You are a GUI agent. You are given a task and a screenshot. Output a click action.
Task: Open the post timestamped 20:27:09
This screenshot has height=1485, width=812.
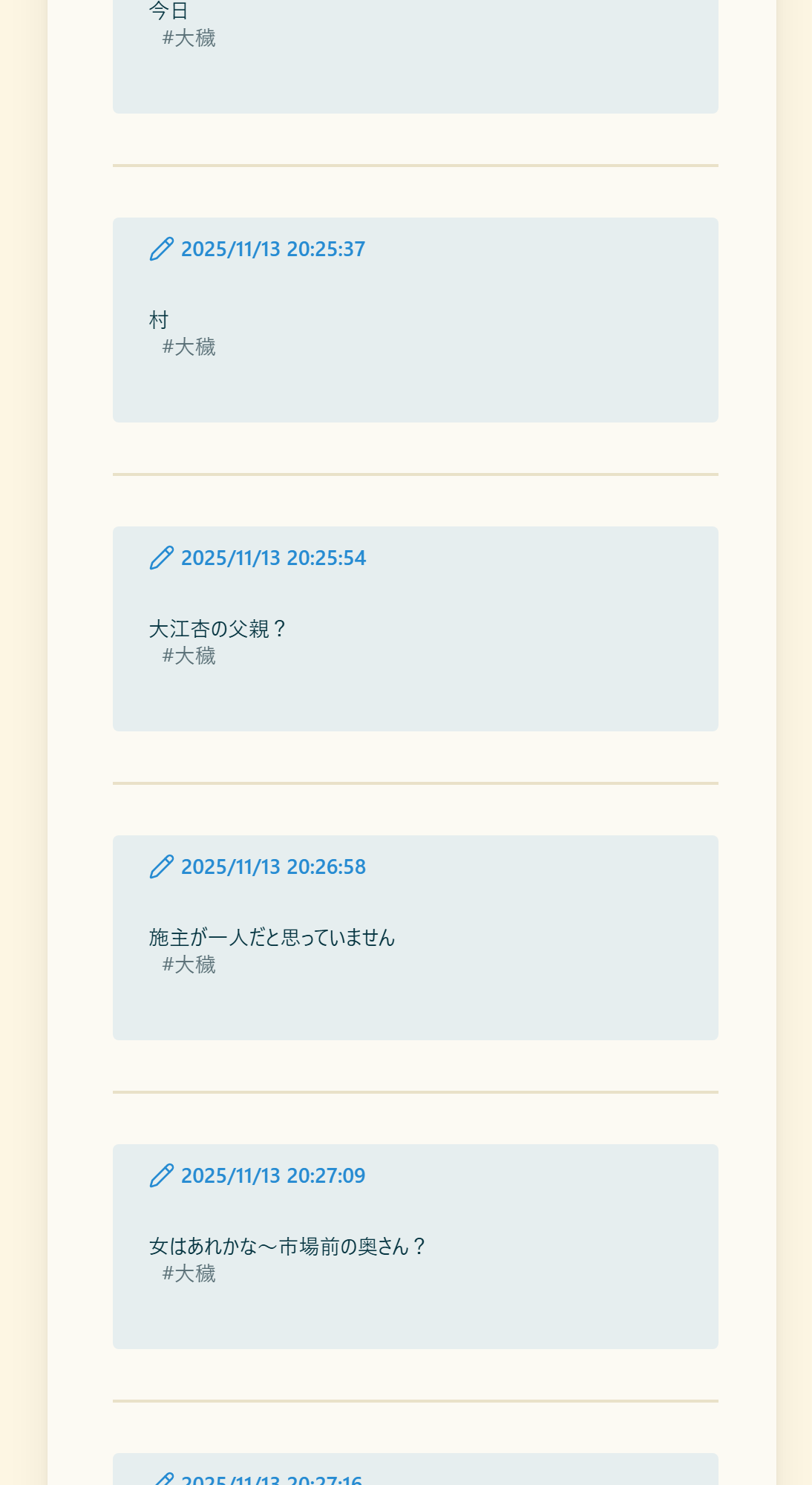pos(272,1176)
